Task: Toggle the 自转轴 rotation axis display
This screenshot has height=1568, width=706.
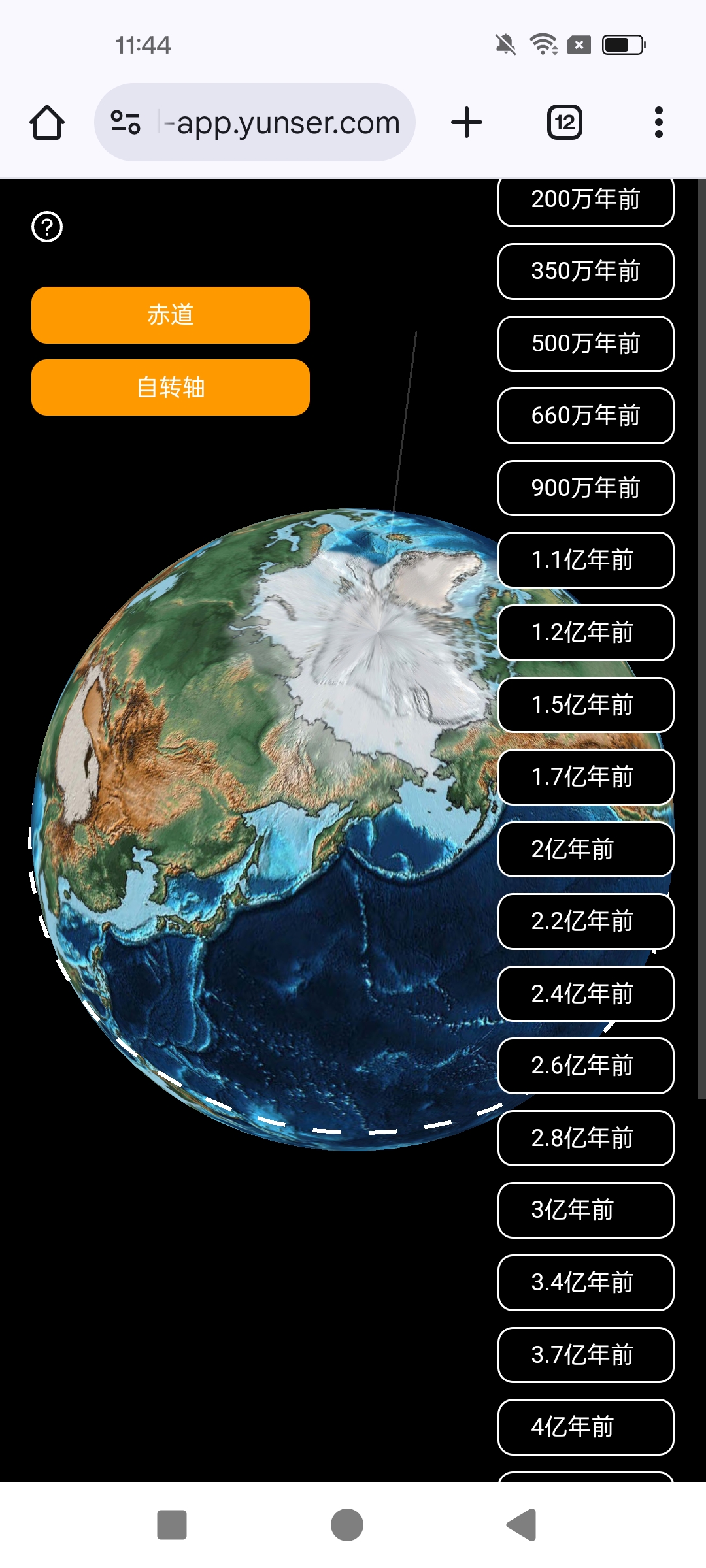Action: coord(170,387)
